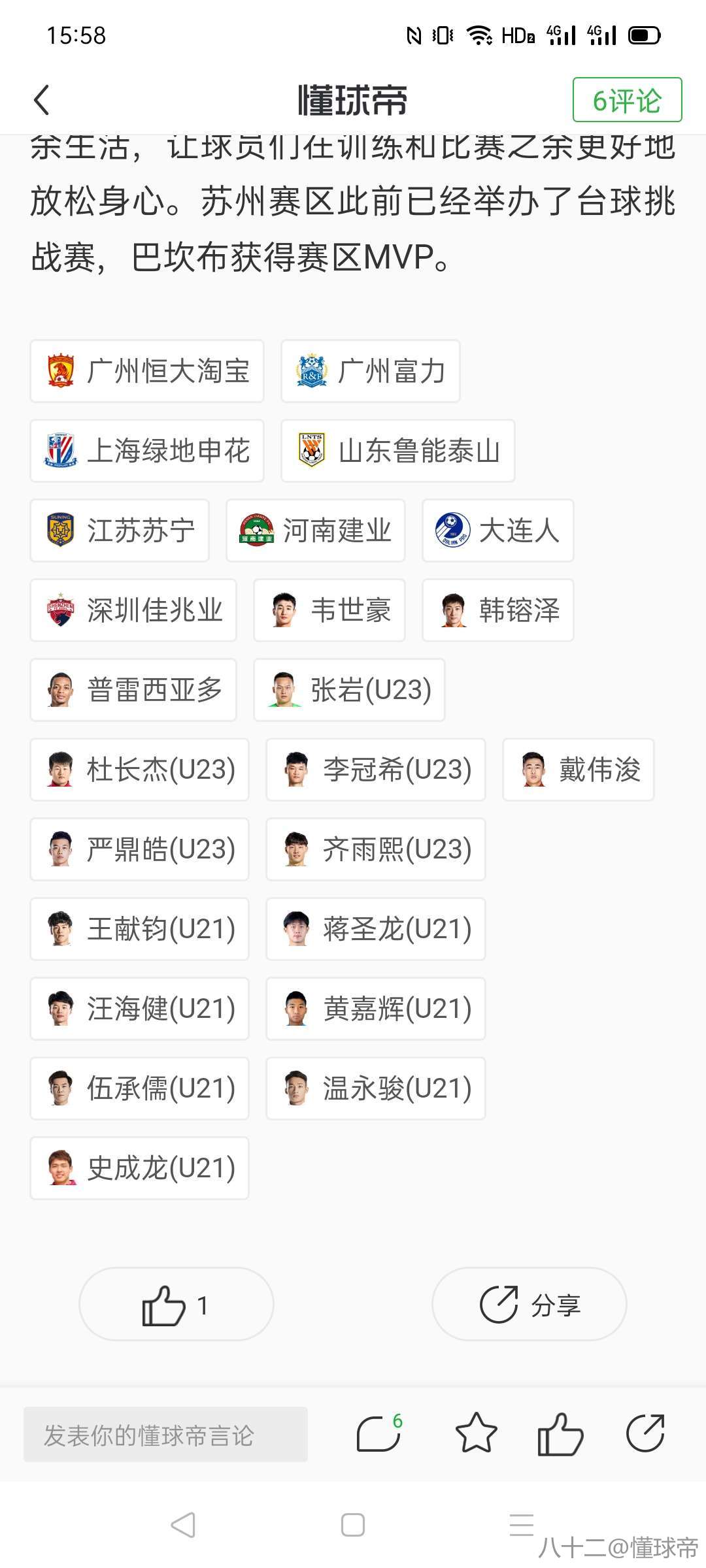Tap the 江苏苏宁 chip

tap(120, 531)
